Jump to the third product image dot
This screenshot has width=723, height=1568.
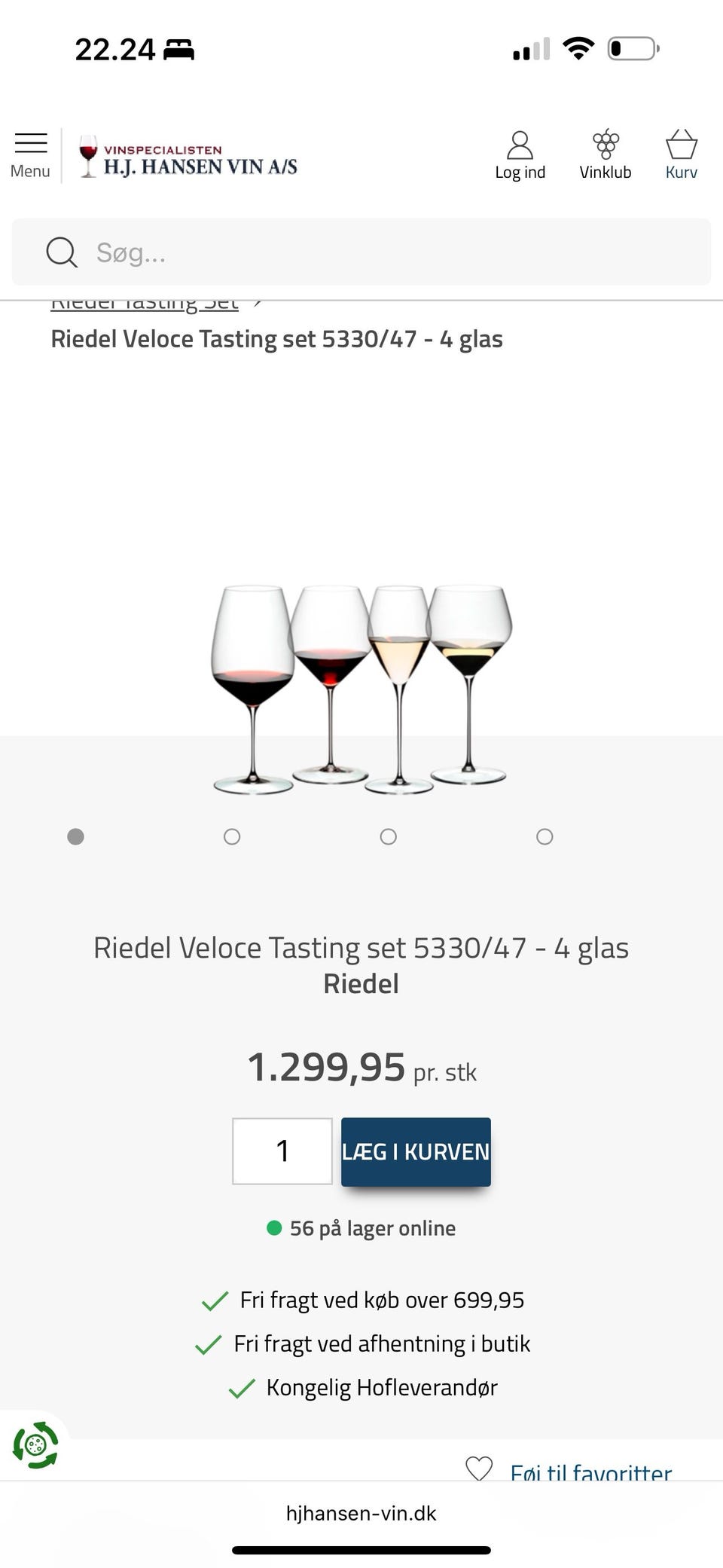pos(389,836)
